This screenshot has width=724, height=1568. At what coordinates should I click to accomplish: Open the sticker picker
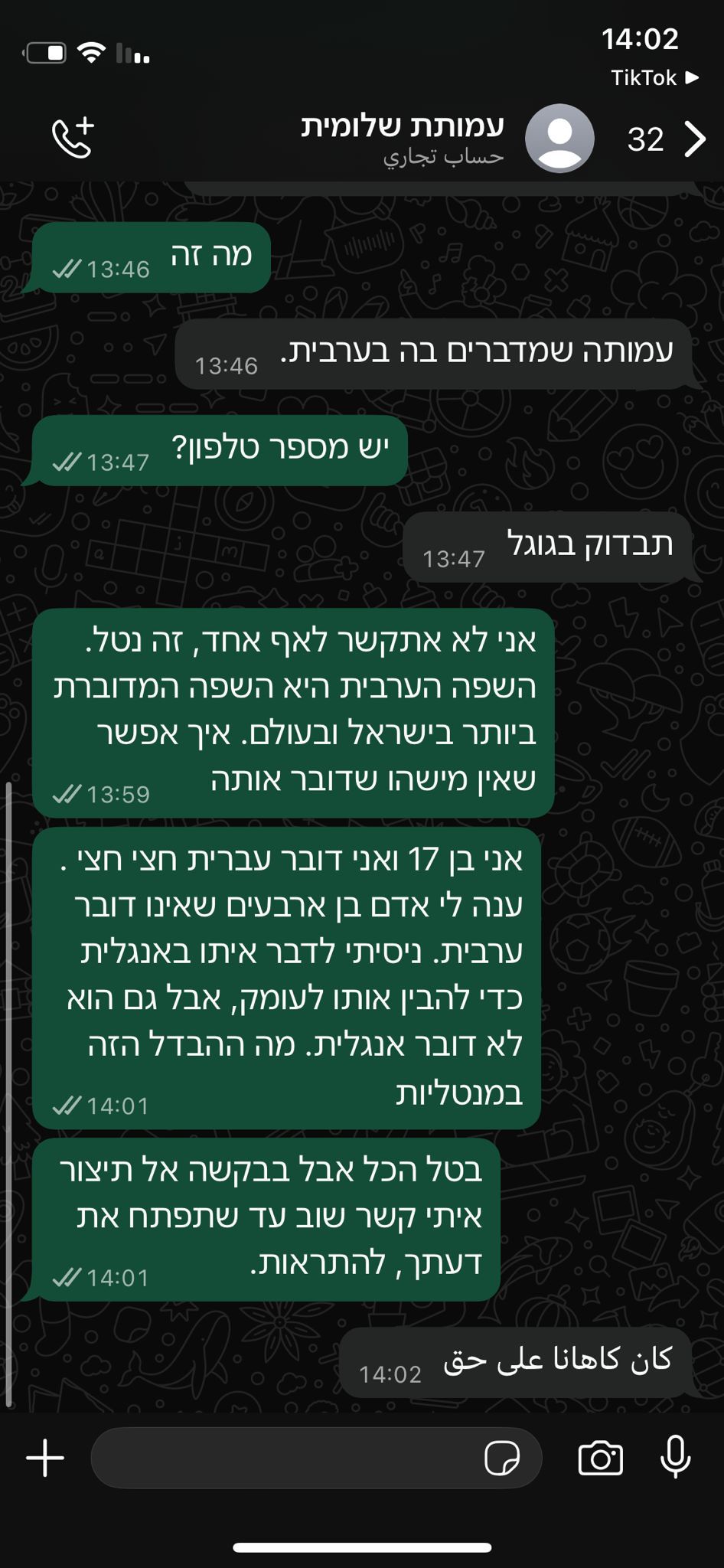pos(502,1458)
